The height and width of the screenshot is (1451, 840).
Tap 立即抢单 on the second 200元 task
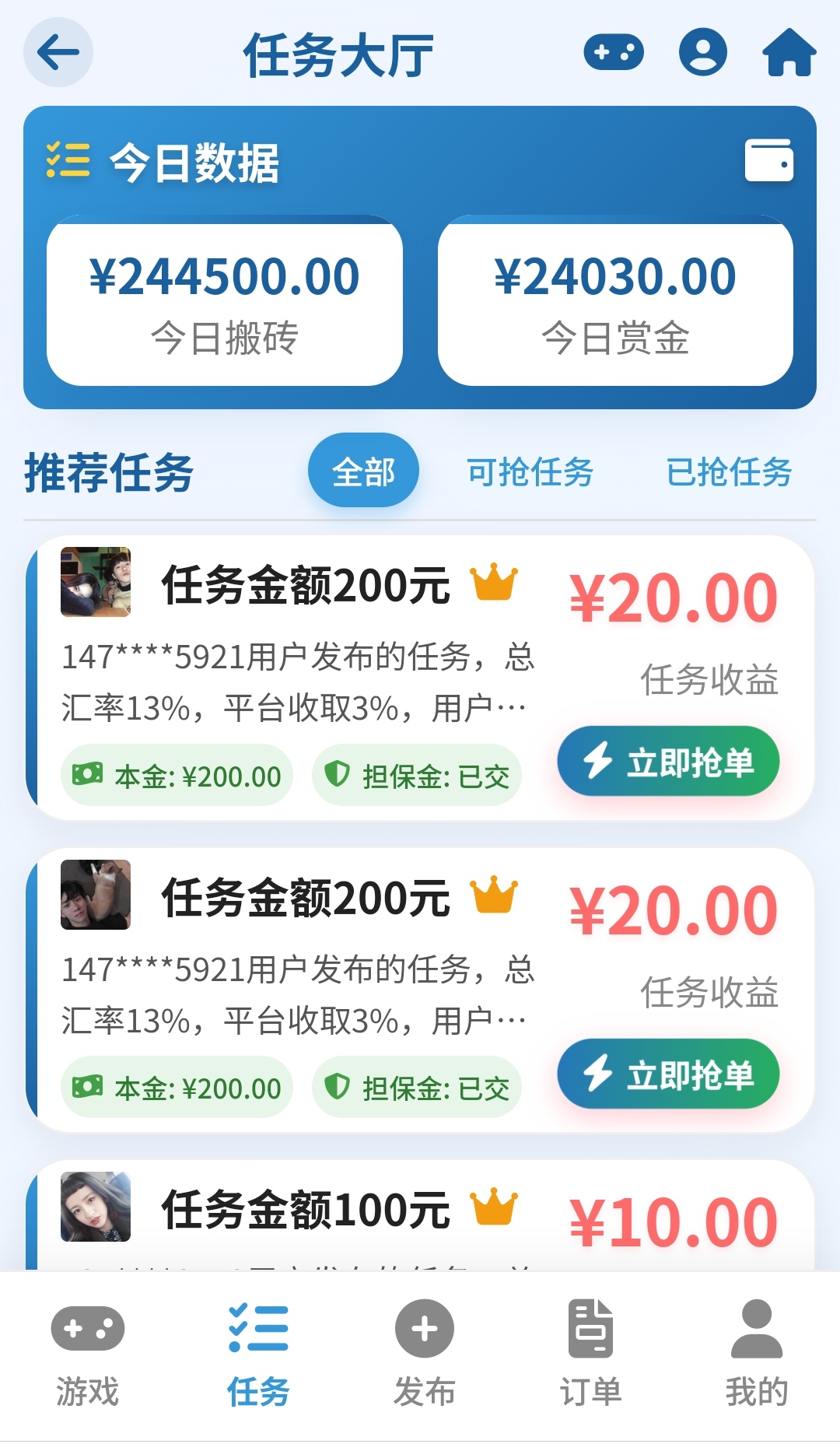[668, 1074]
